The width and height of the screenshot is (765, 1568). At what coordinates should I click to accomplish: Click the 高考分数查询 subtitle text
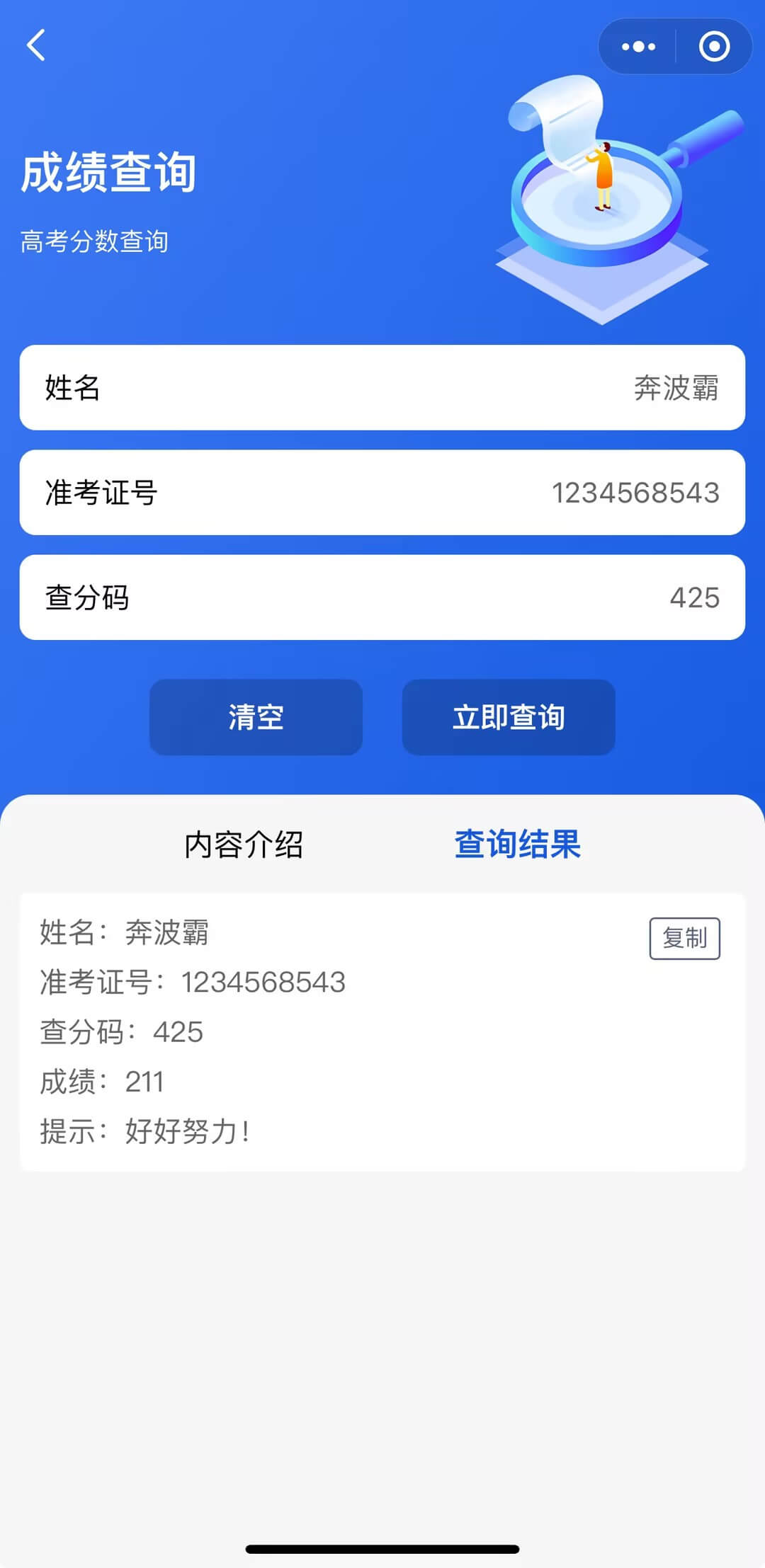coord(96,241)
